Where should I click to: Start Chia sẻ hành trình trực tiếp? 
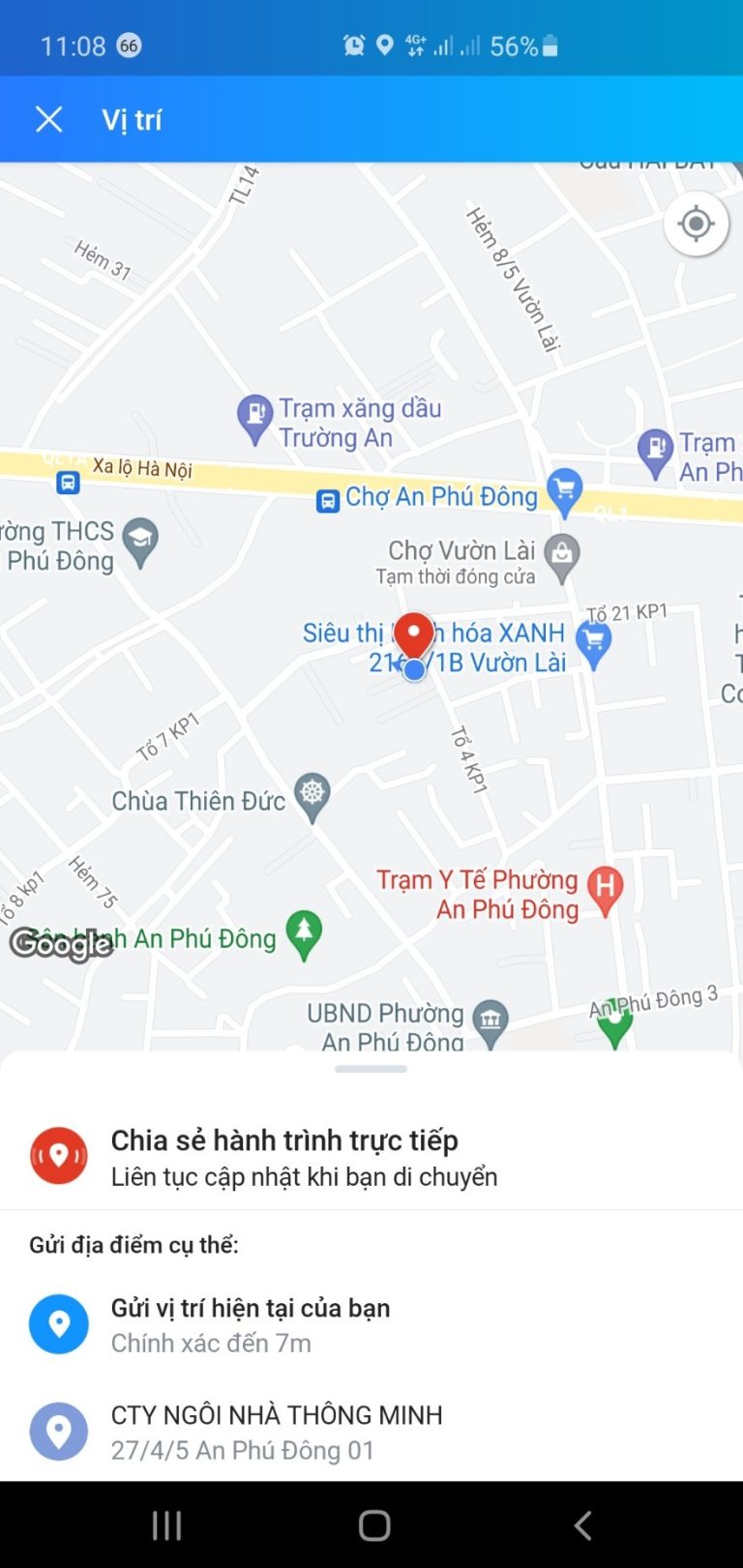(284, 1157)
